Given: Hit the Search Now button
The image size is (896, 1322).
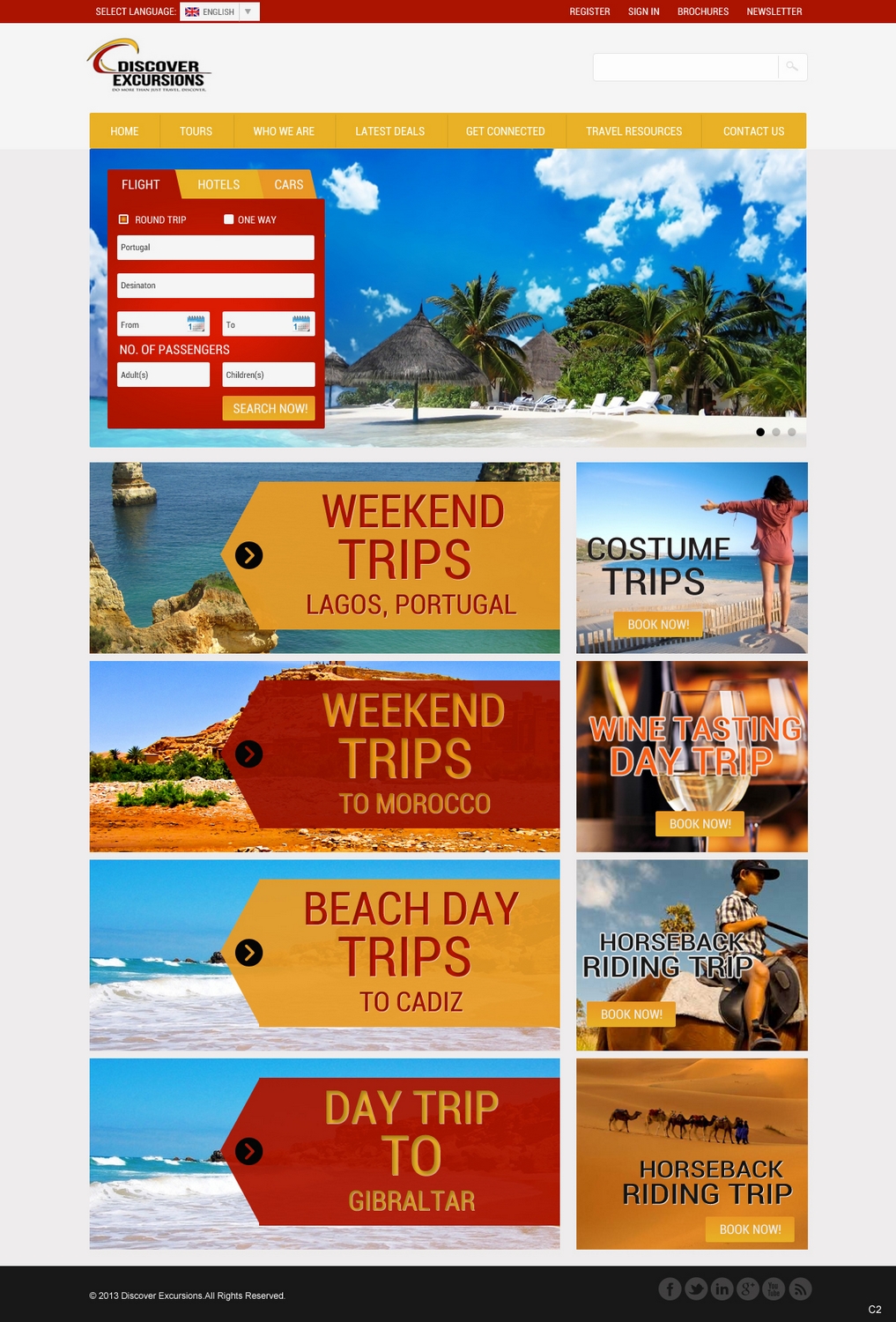Looking at the screenshot, I should click(x=270, y=408).
